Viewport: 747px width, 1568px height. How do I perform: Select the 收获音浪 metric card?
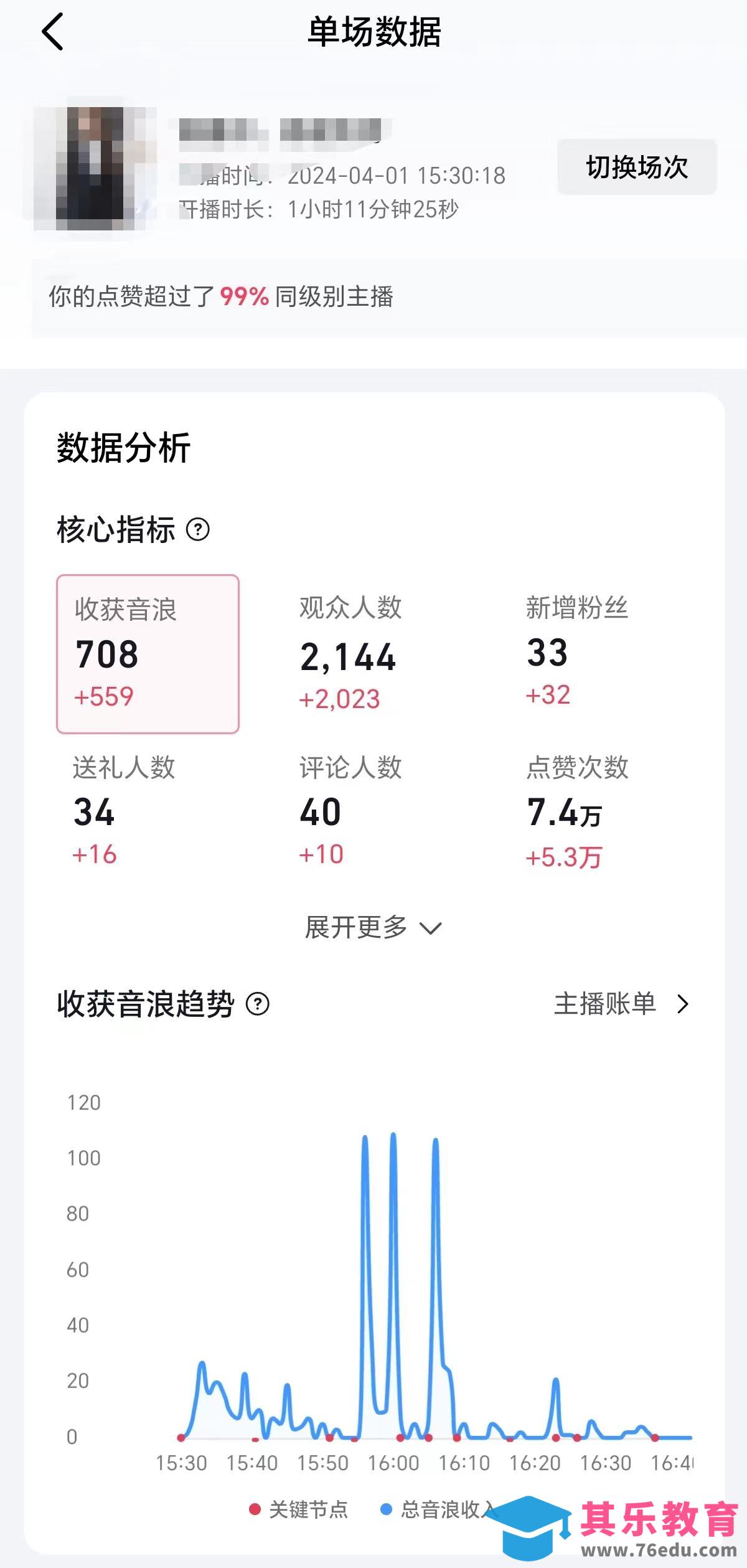click(x=148, y=653)
